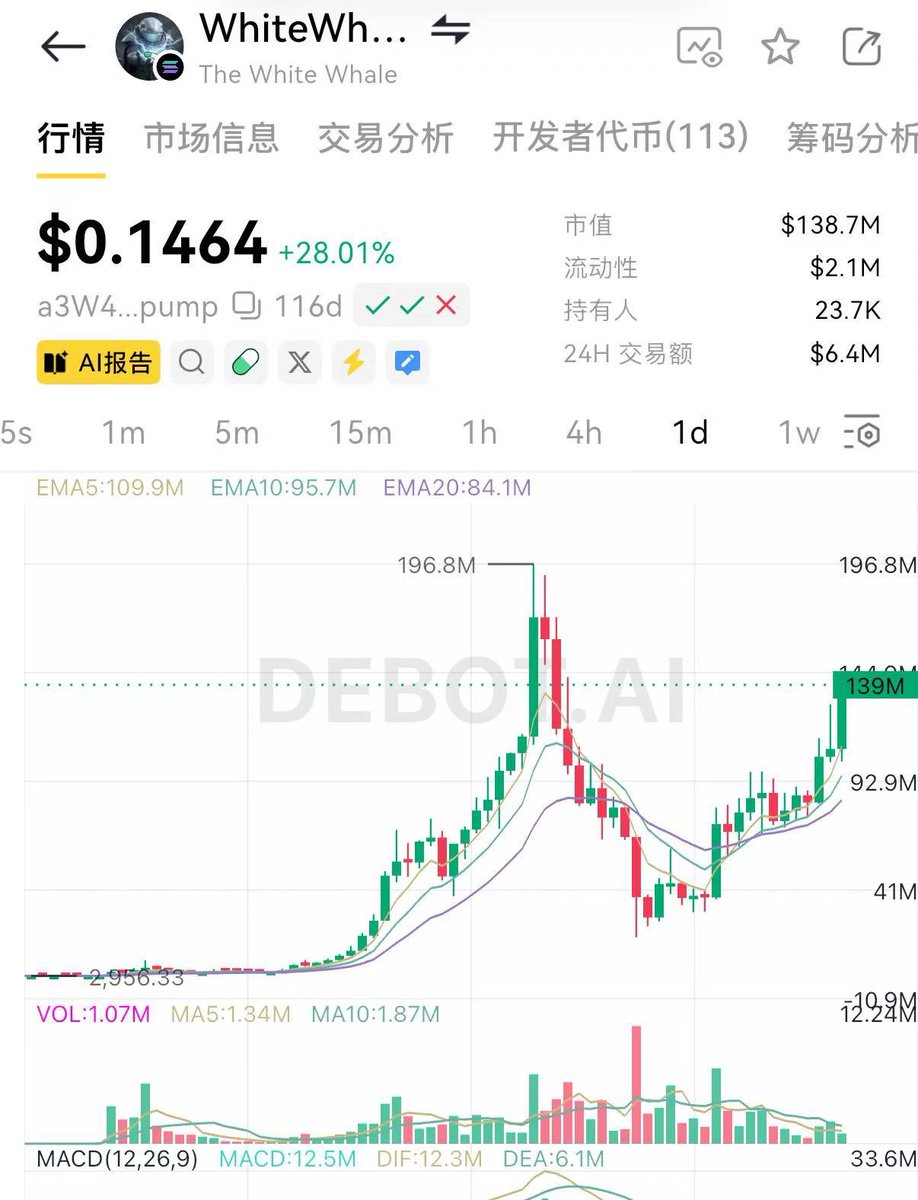Open the chart watch icon
The height and width of the screenshot is (1200, 918).
[x=699, y=48]
